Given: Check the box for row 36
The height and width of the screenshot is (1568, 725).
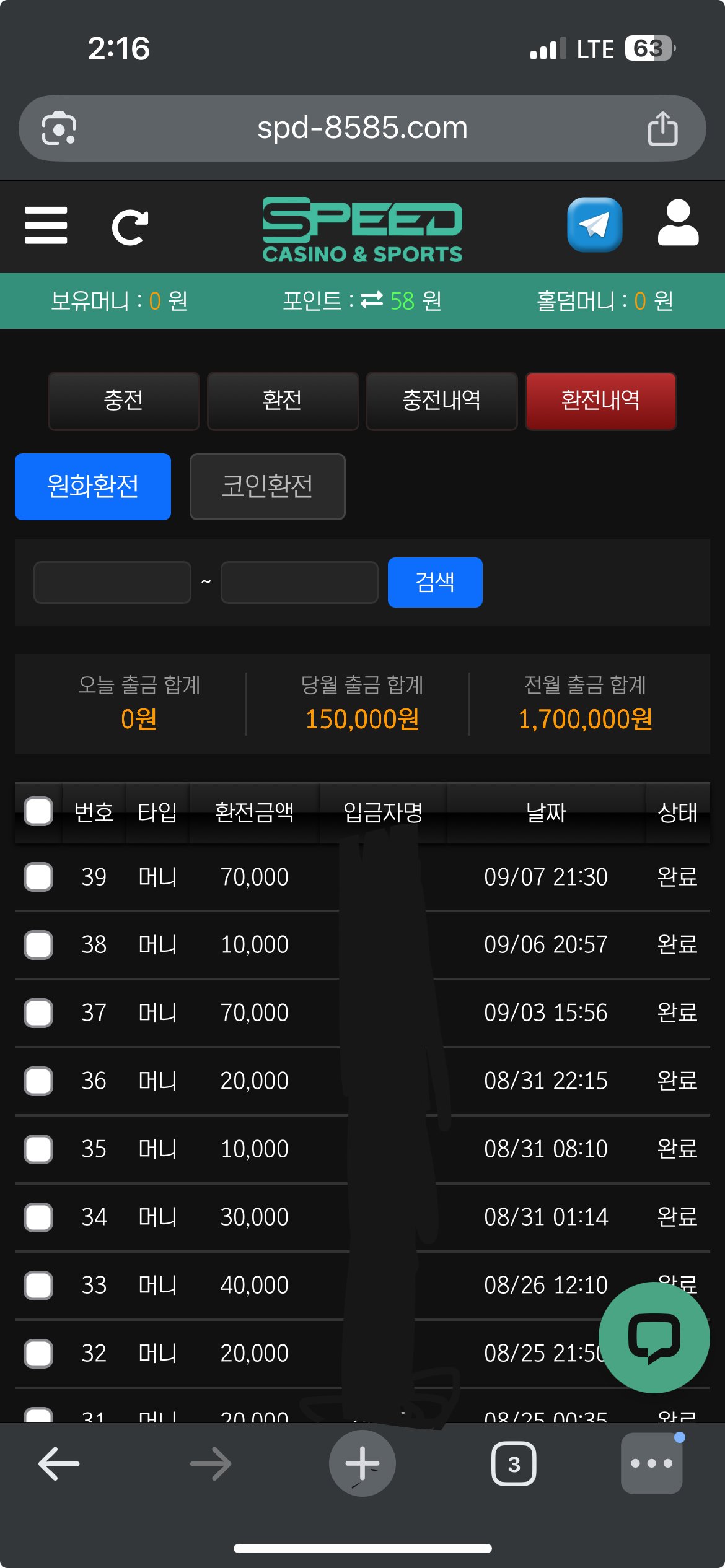Looking at the screenshot, I should coord(38,1081).
